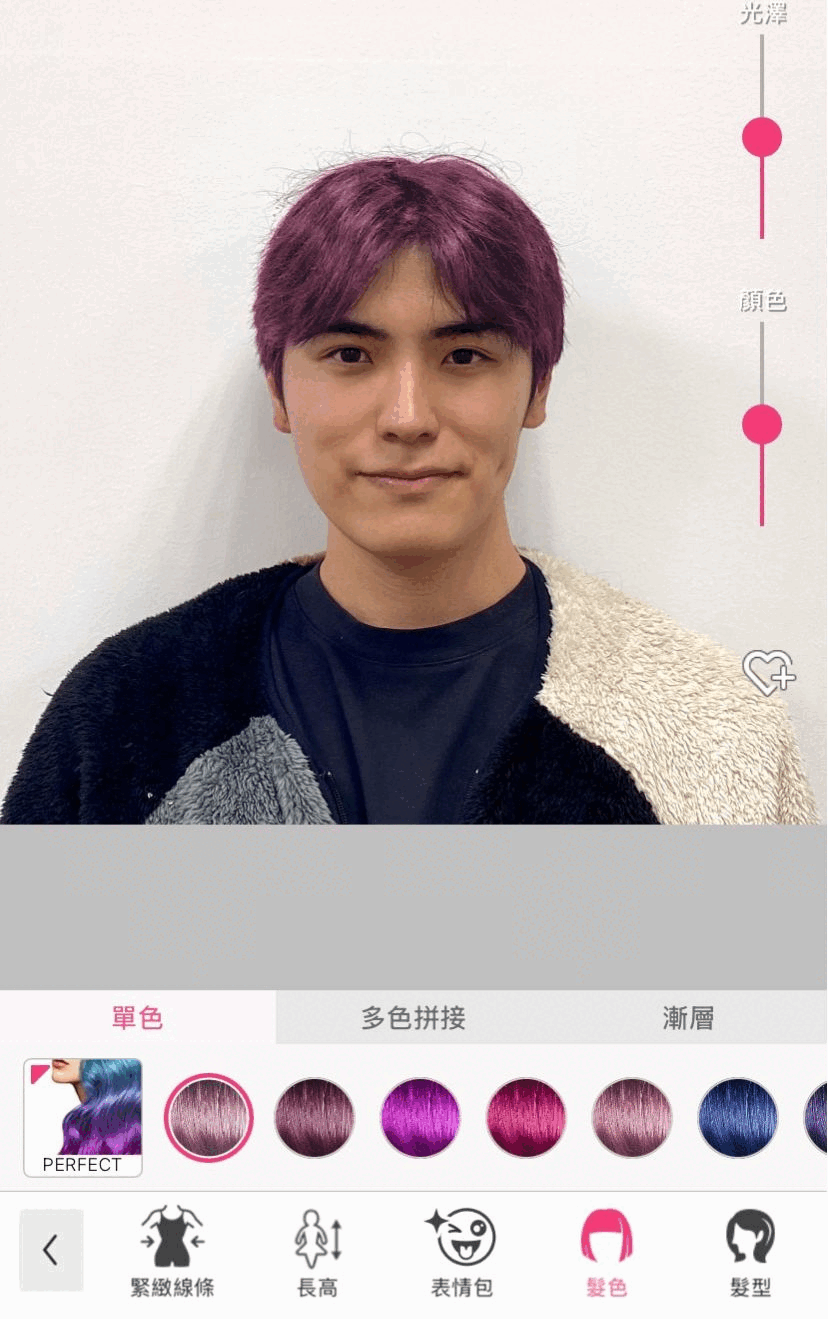Viewport: 828px width, 1319px height.
Task: Open the 表情包 sticker tool
Action: click(x=461, y=1250)
